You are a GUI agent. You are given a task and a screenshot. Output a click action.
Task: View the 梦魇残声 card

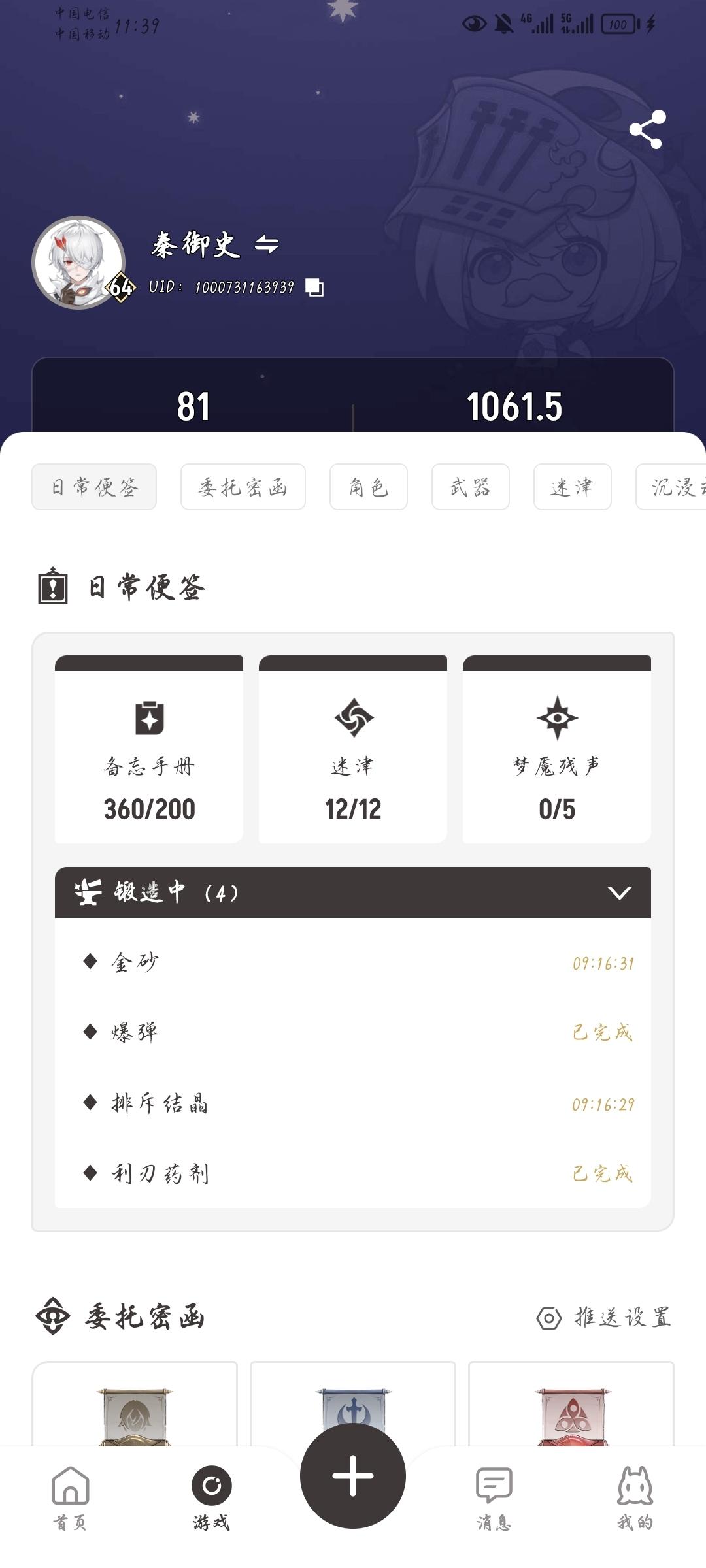click(x=557, y=750)
